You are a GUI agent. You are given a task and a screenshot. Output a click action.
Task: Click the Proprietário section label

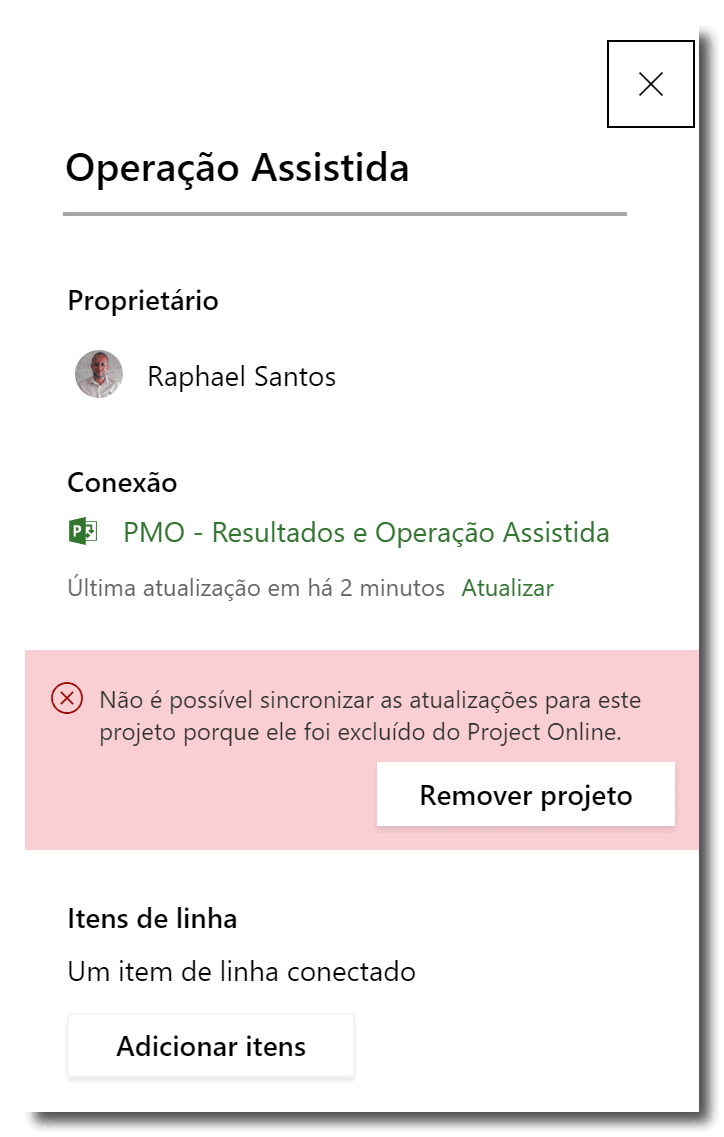click(143, 300)
